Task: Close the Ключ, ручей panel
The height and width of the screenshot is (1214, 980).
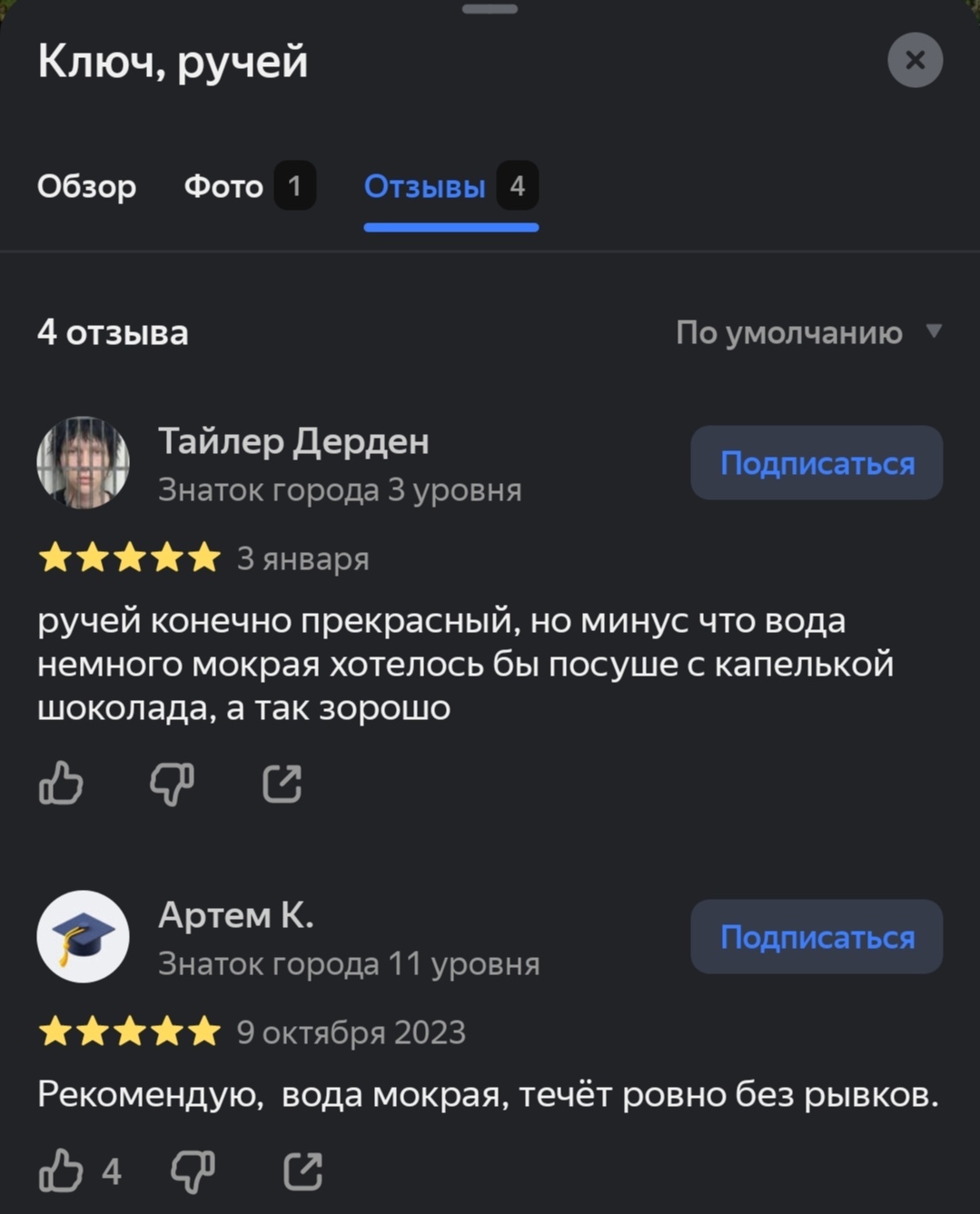Action: pos(915,60)
